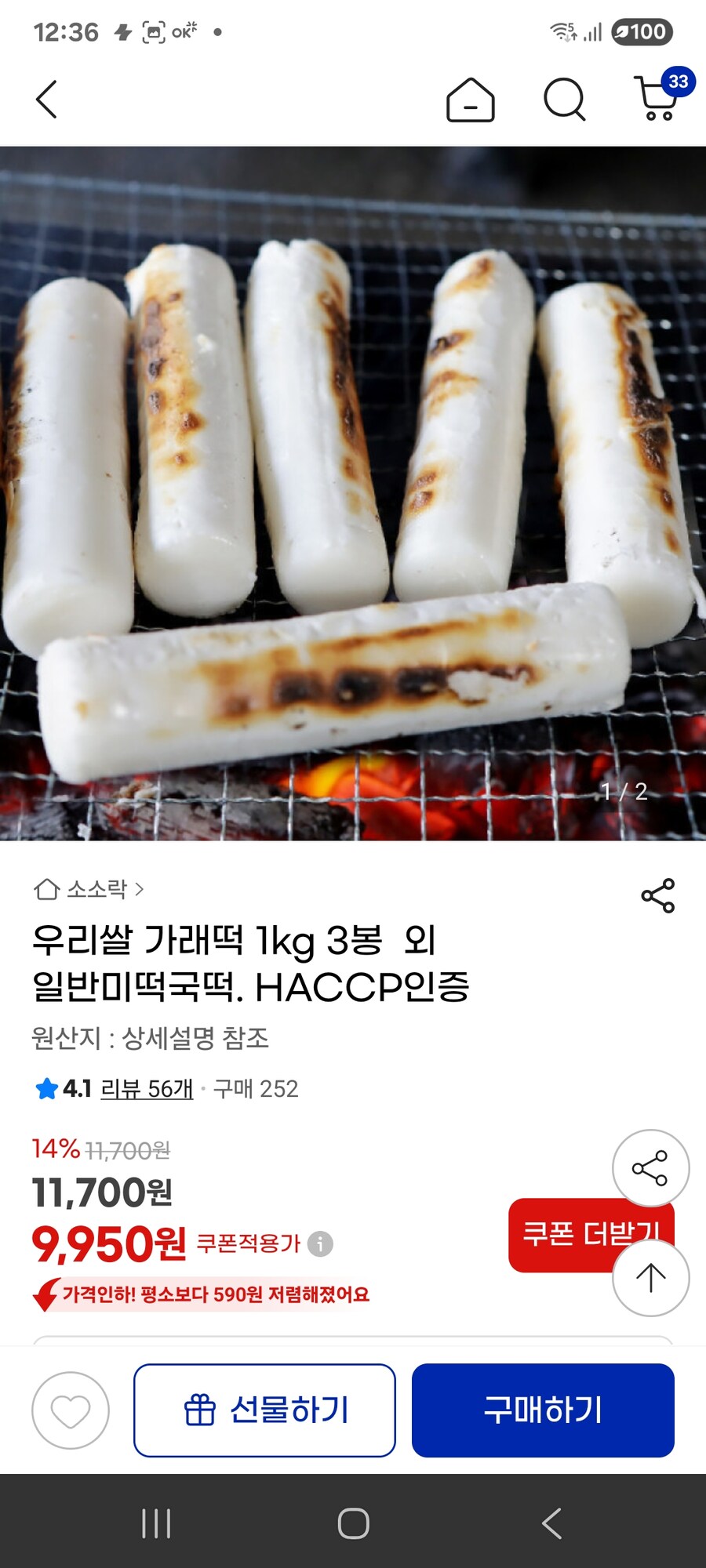
Task: Tap the home icon in the top bar
Action: point(469,100)
